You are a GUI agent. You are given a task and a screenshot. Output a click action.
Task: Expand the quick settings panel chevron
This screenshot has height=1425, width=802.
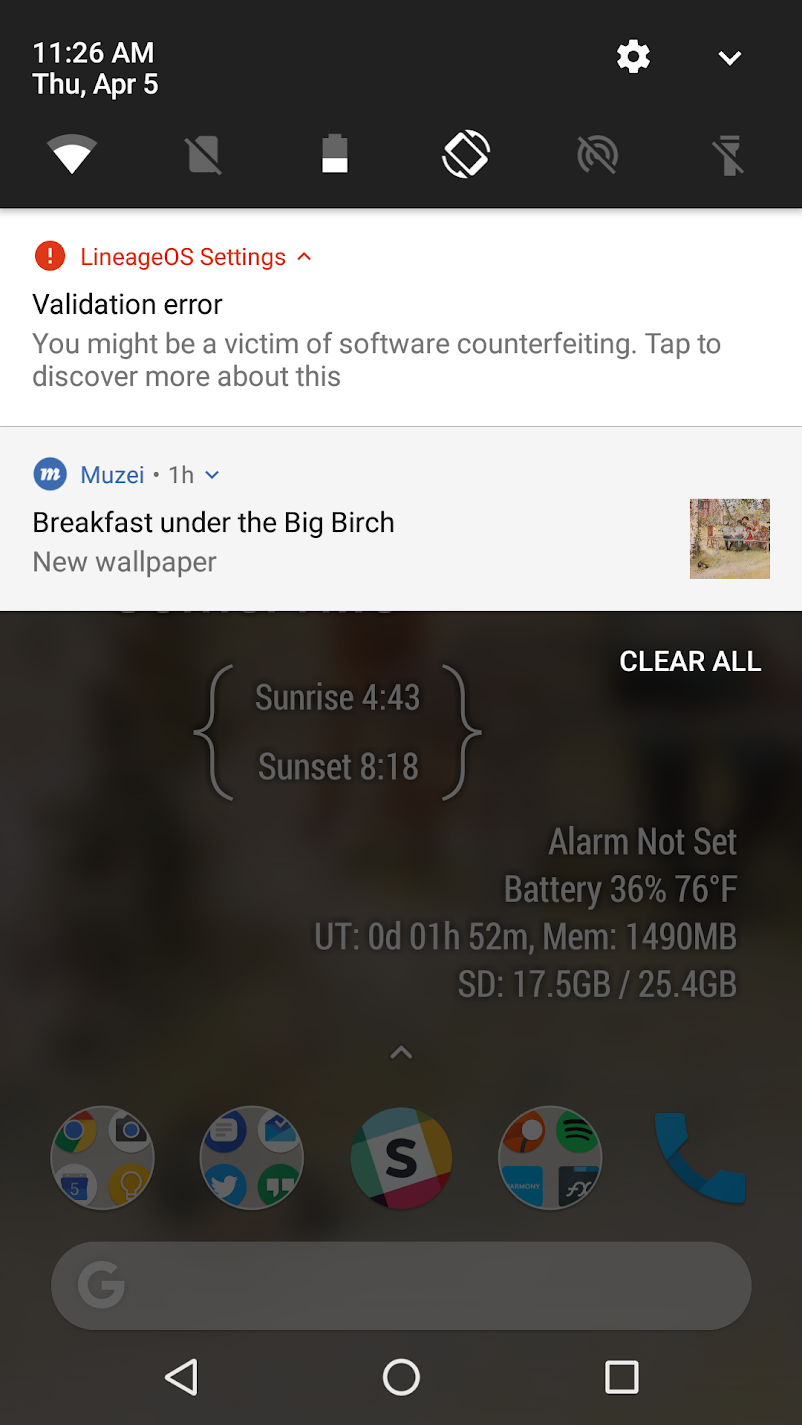click(730, 58)
